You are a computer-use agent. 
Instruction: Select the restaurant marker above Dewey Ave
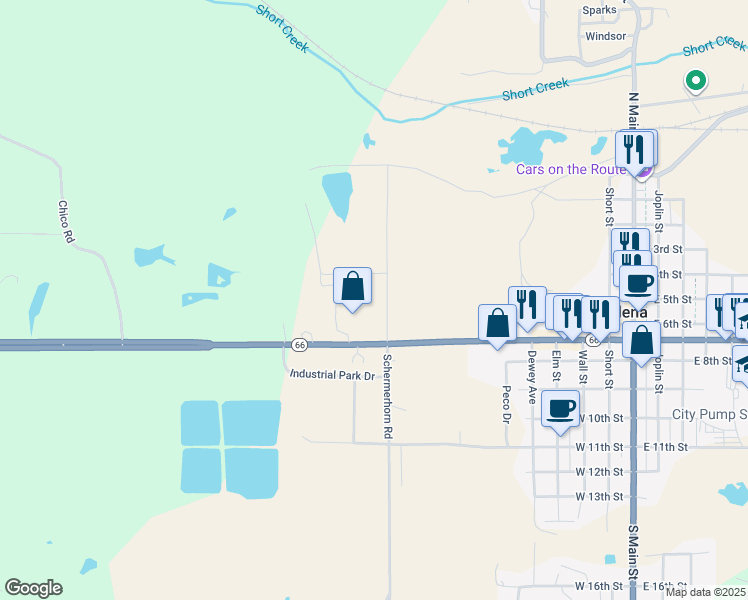click(527, 306)
